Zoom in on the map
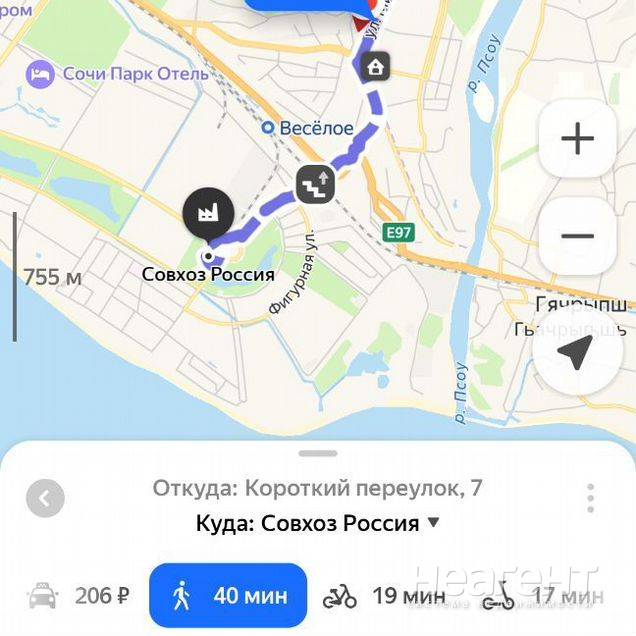Image resolution: width=636 pixels, height=636 pixels. tap(577, 139)
